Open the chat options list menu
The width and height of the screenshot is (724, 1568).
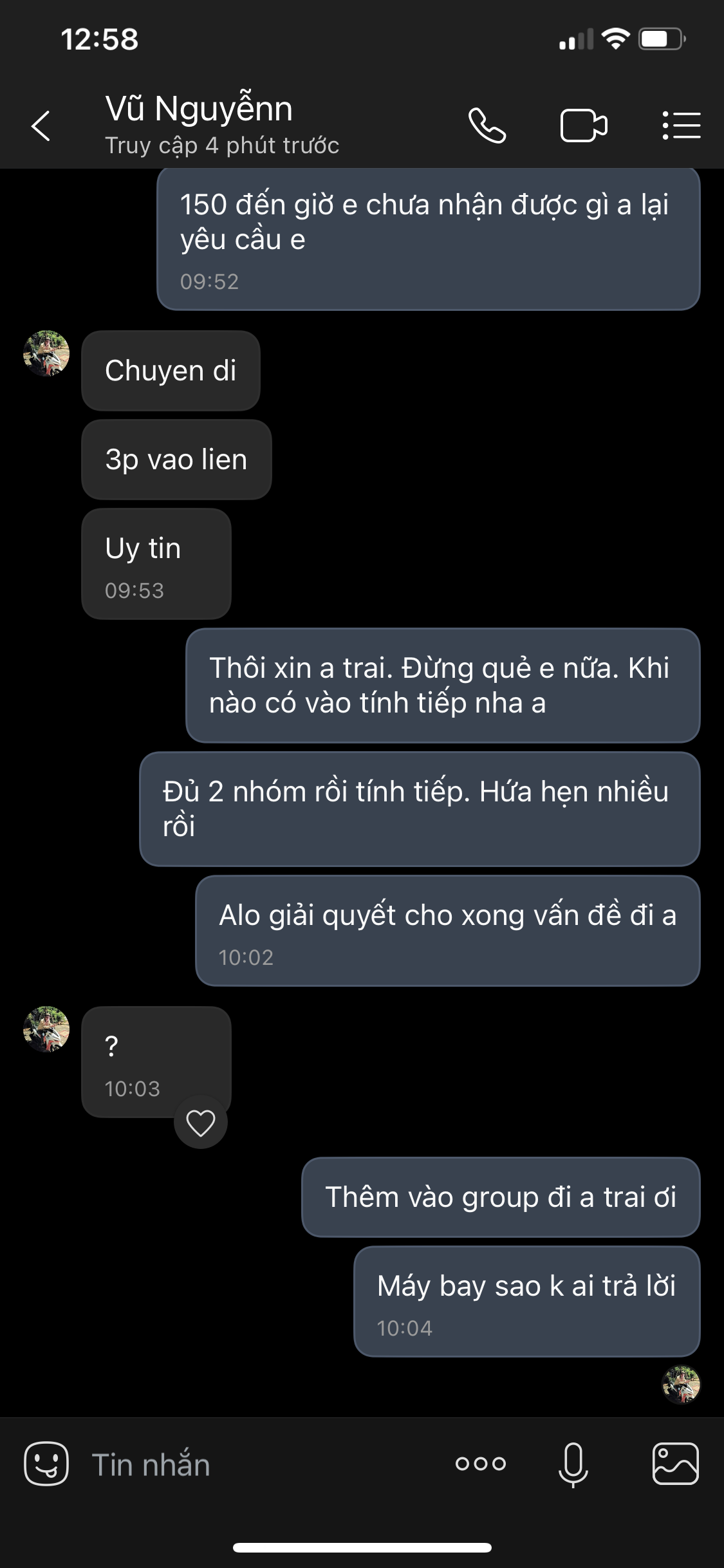(x=681, y=126)
